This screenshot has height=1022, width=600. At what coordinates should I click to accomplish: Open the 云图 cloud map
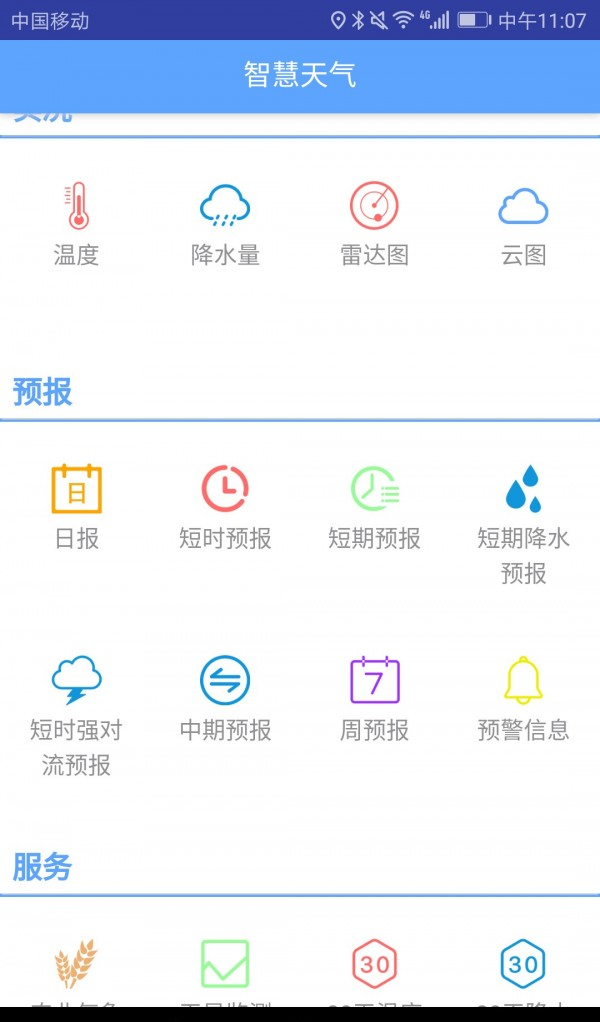tap(523, 224)
